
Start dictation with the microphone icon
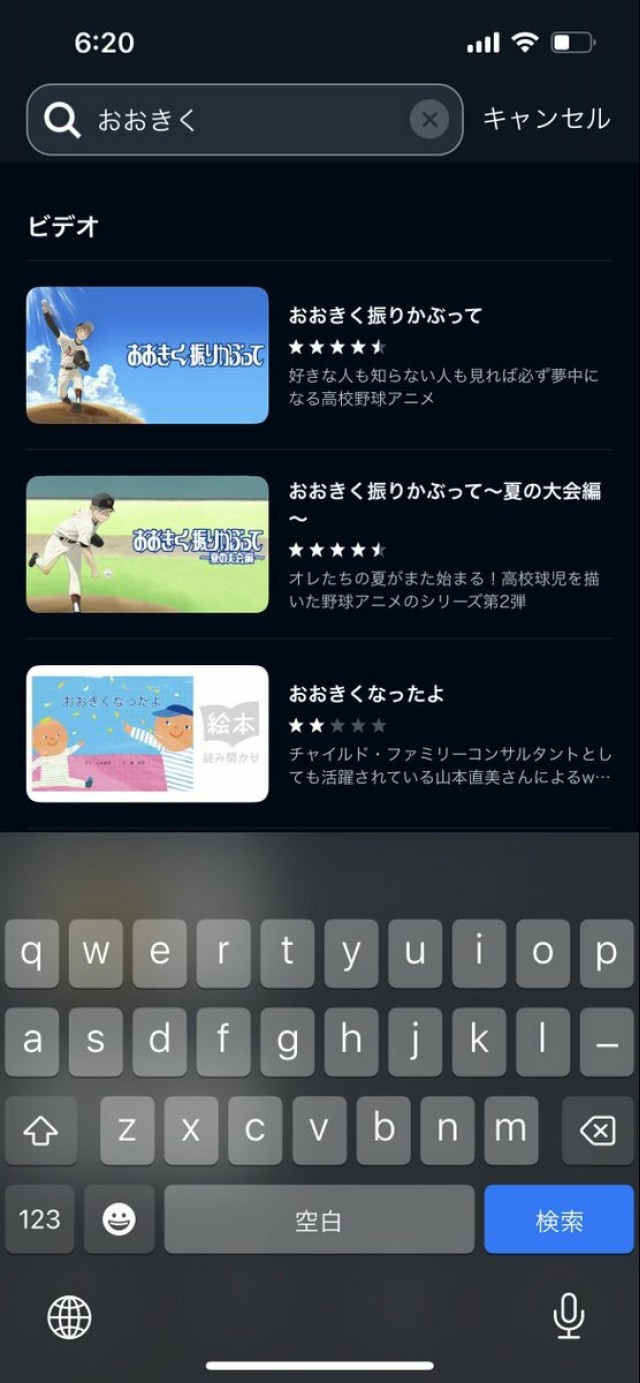tap(569, 1316)
